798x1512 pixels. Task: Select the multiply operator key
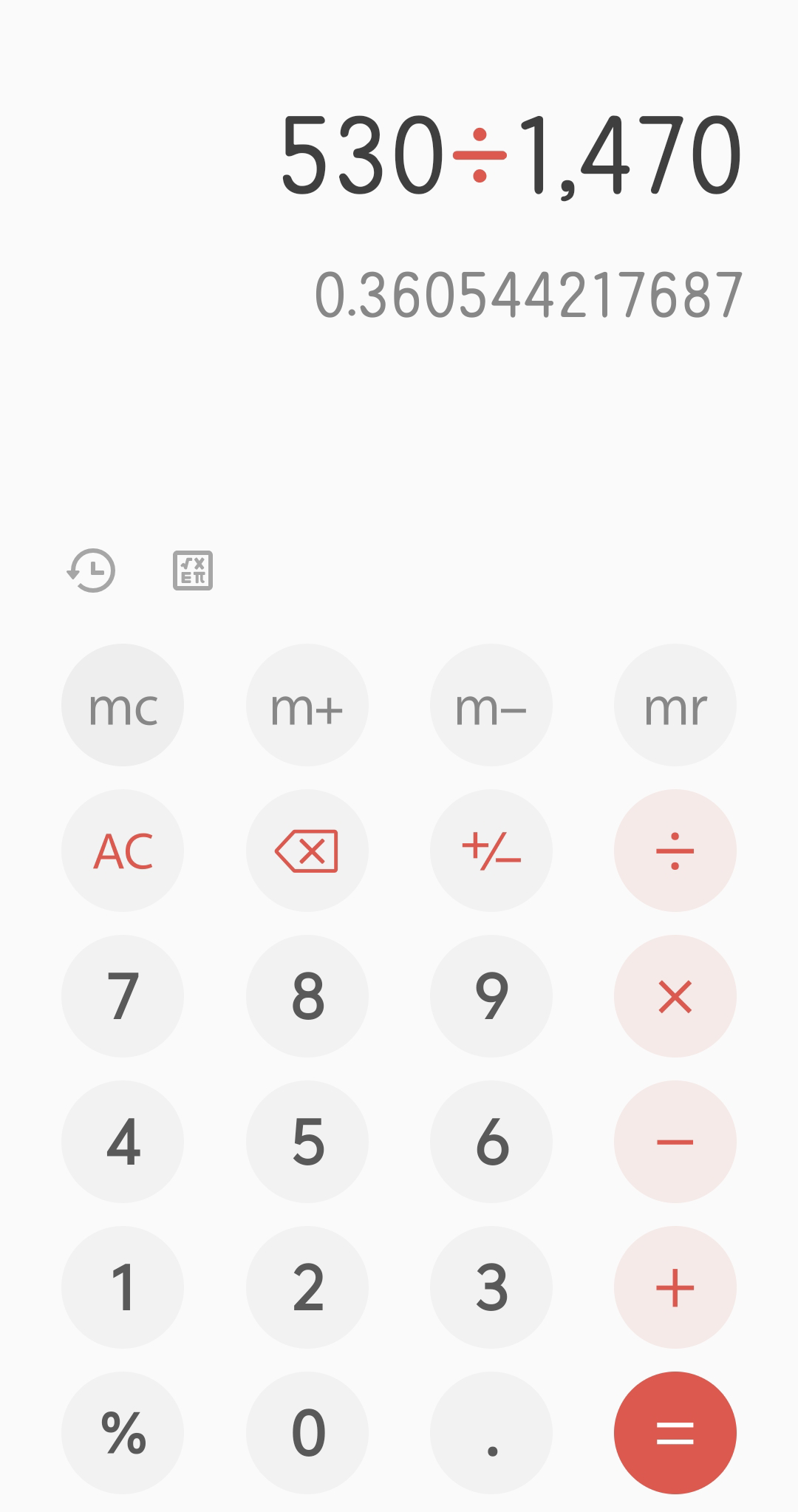coord(675,996)
